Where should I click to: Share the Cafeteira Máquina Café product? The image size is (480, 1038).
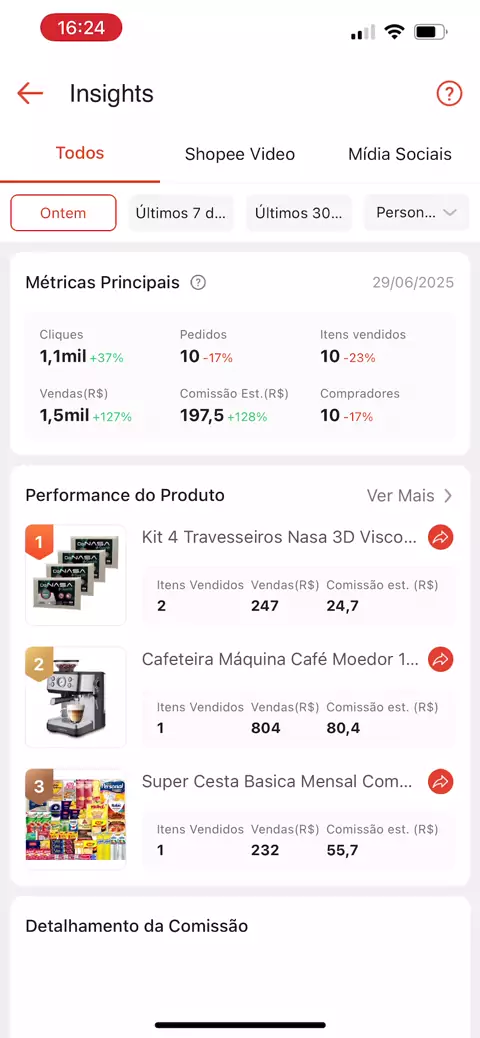coord(440,659)
